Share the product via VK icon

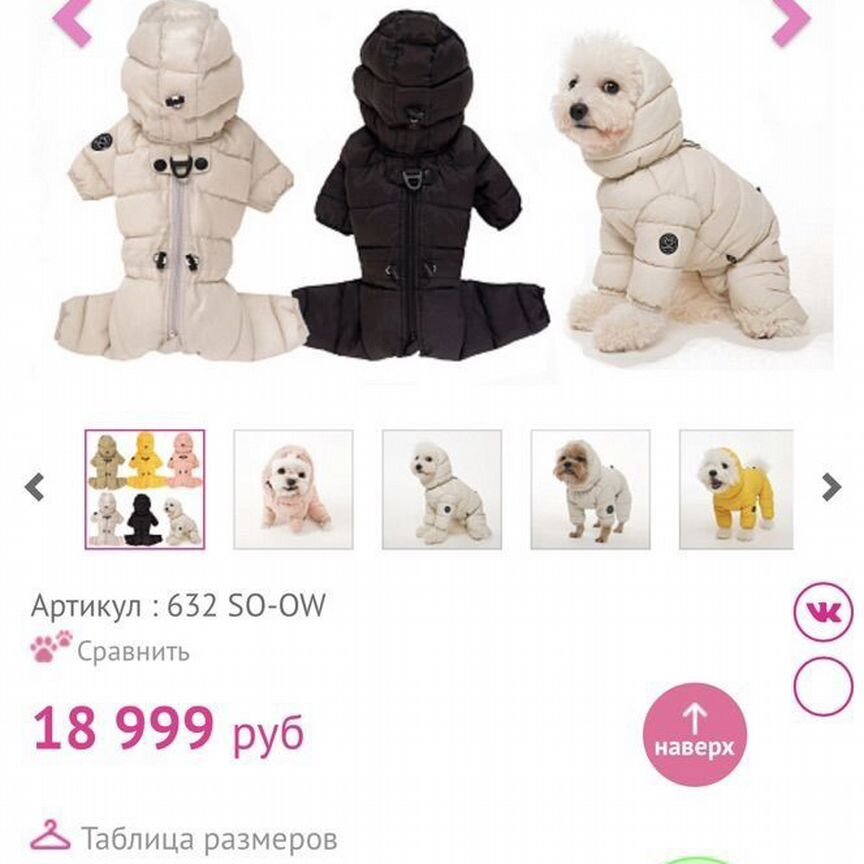[x=823, y=612]
